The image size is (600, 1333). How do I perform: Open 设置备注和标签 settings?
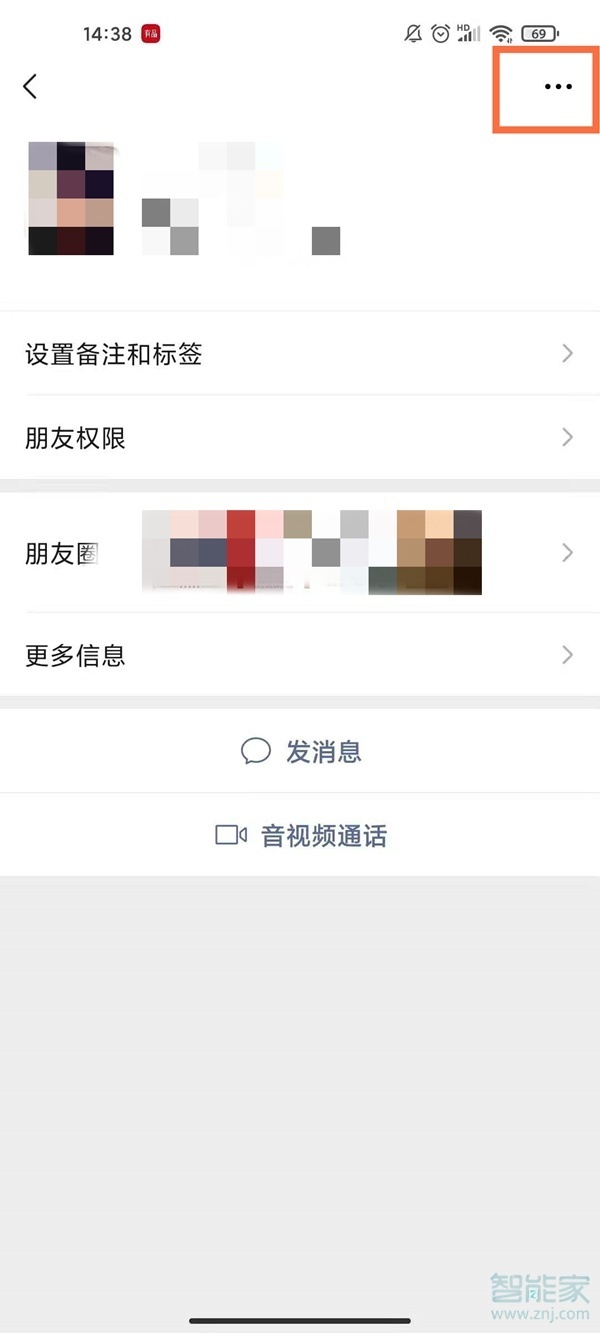point(300,354)
